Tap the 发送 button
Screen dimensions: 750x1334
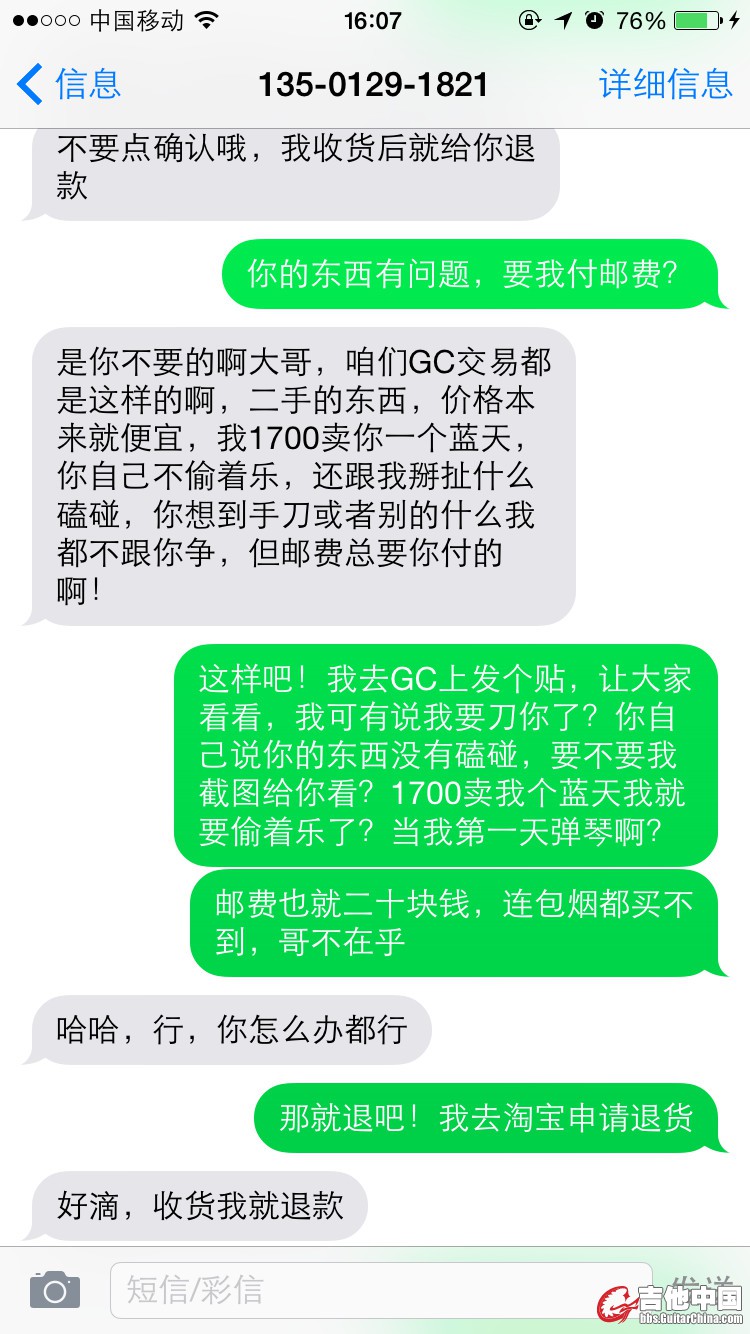[701, 1288]
